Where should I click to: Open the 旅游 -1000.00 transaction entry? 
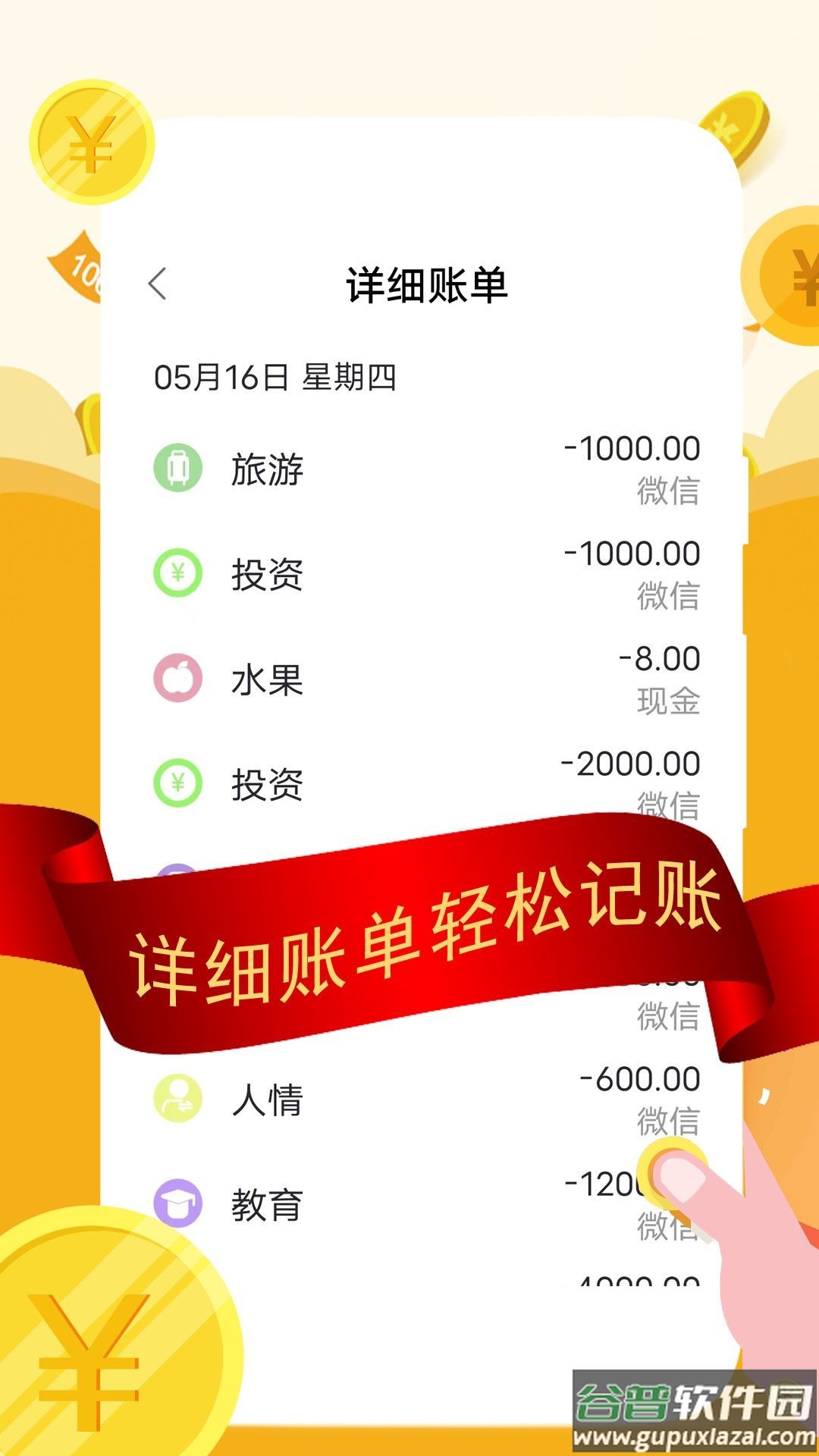click(425, 469)
